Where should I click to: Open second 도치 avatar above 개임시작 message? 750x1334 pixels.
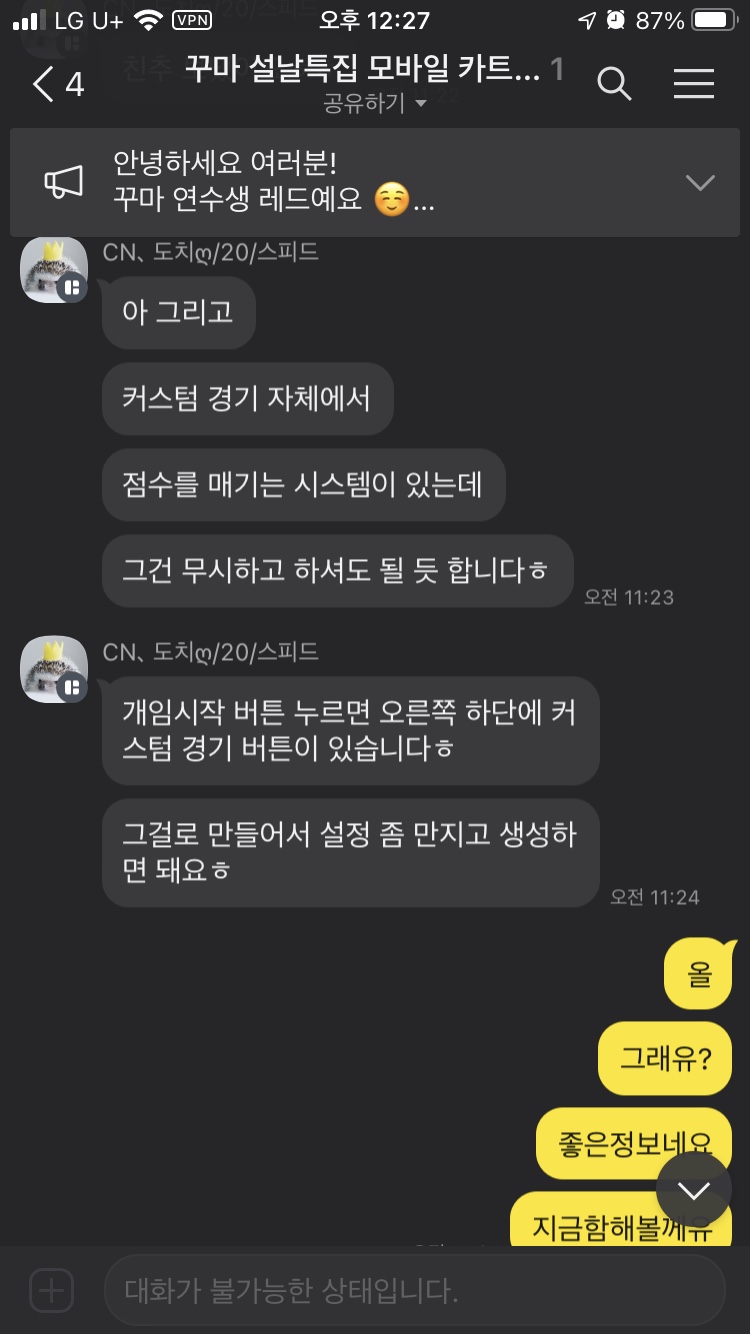click(x=54, y=668)
